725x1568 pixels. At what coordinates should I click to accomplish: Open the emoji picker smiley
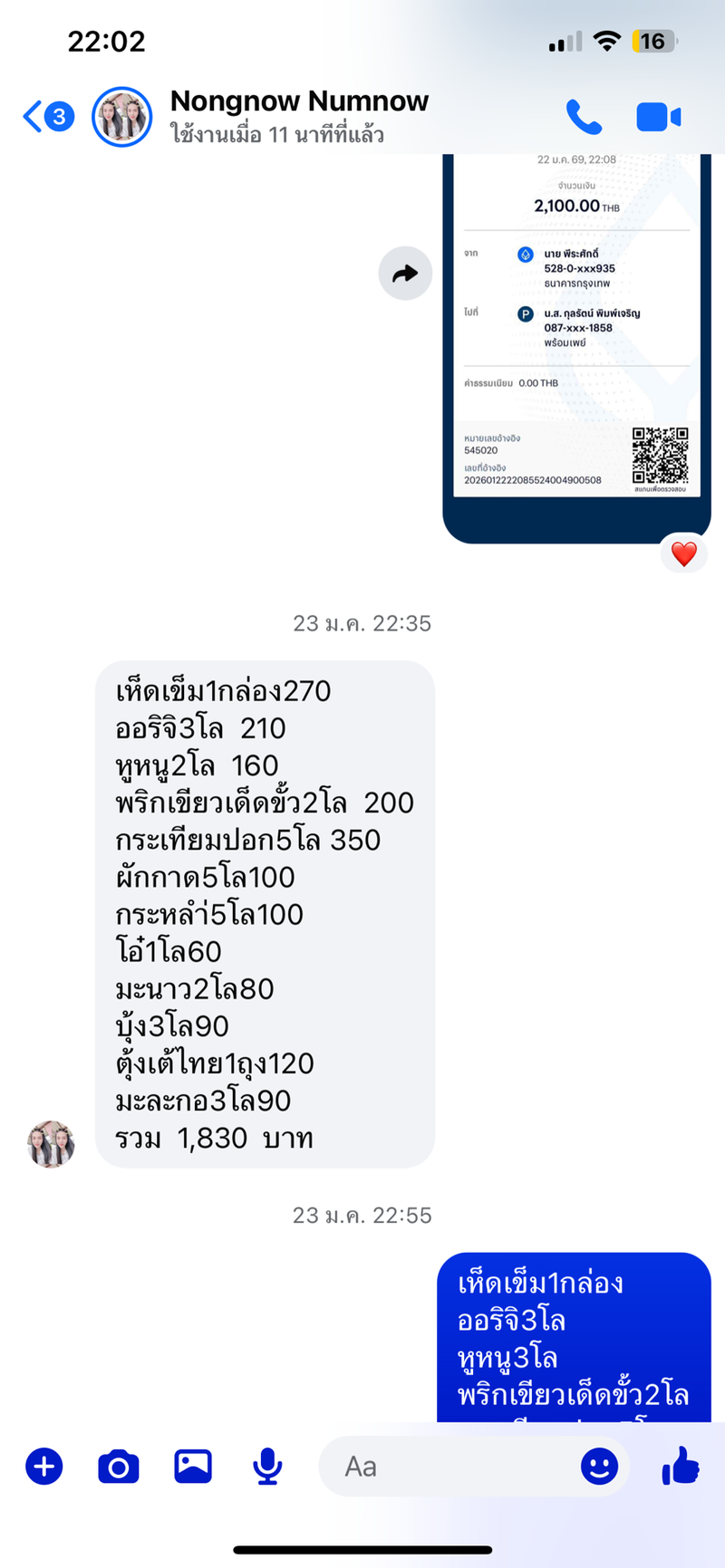click(x=599, y=1466)
